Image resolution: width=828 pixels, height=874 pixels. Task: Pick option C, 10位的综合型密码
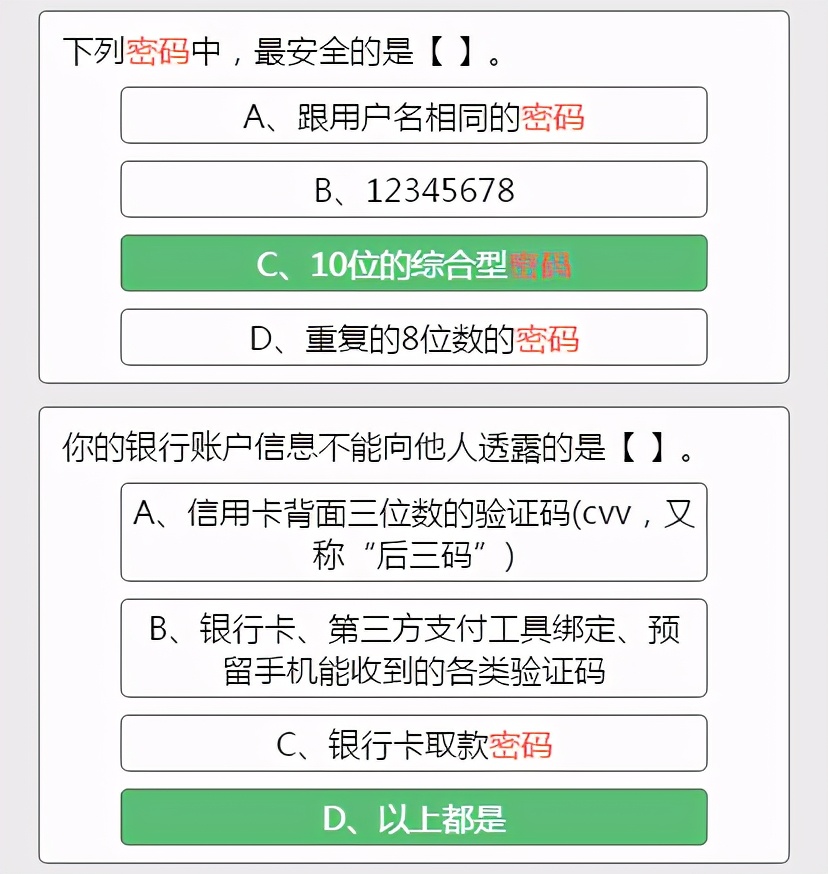point(413,264)
